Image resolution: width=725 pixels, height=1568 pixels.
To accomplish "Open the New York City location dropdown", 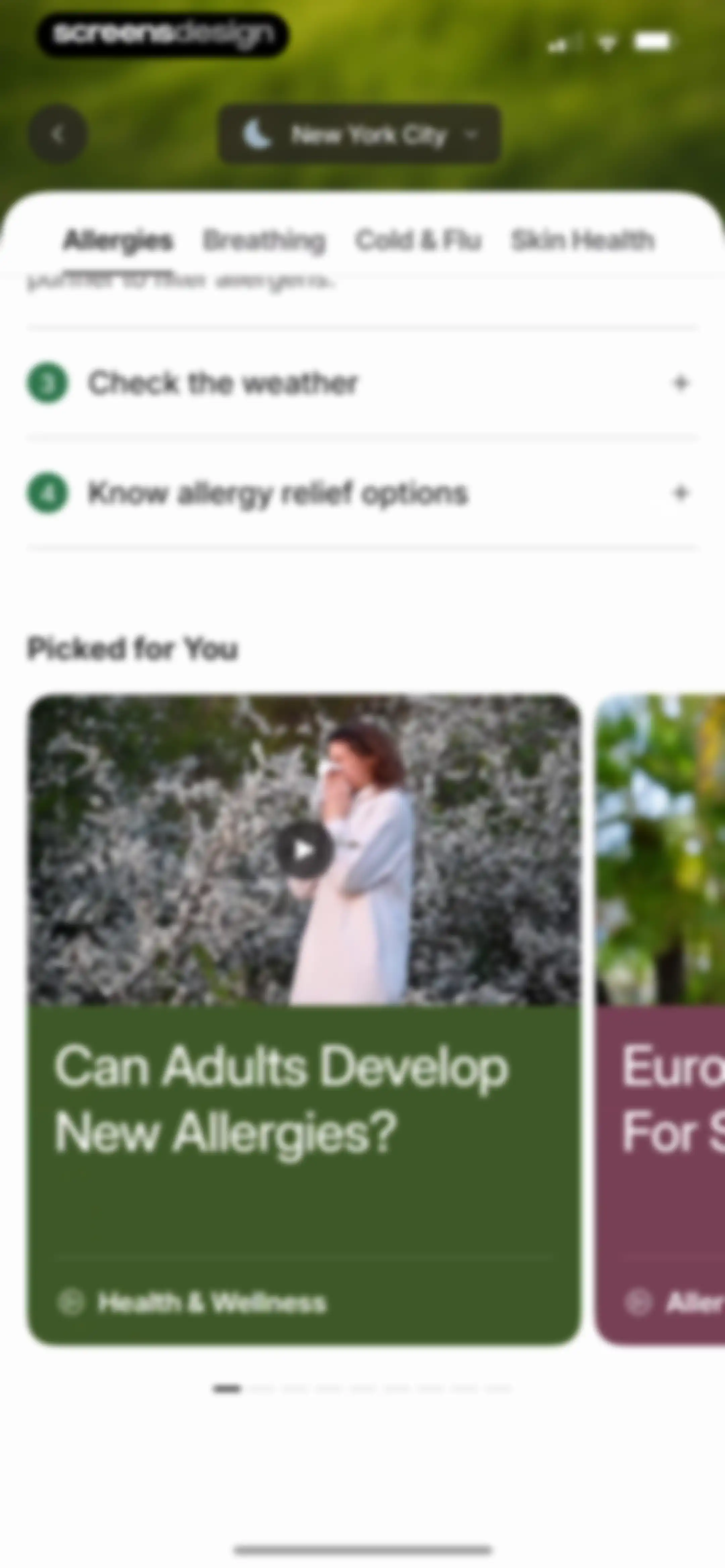I will 360,135.
